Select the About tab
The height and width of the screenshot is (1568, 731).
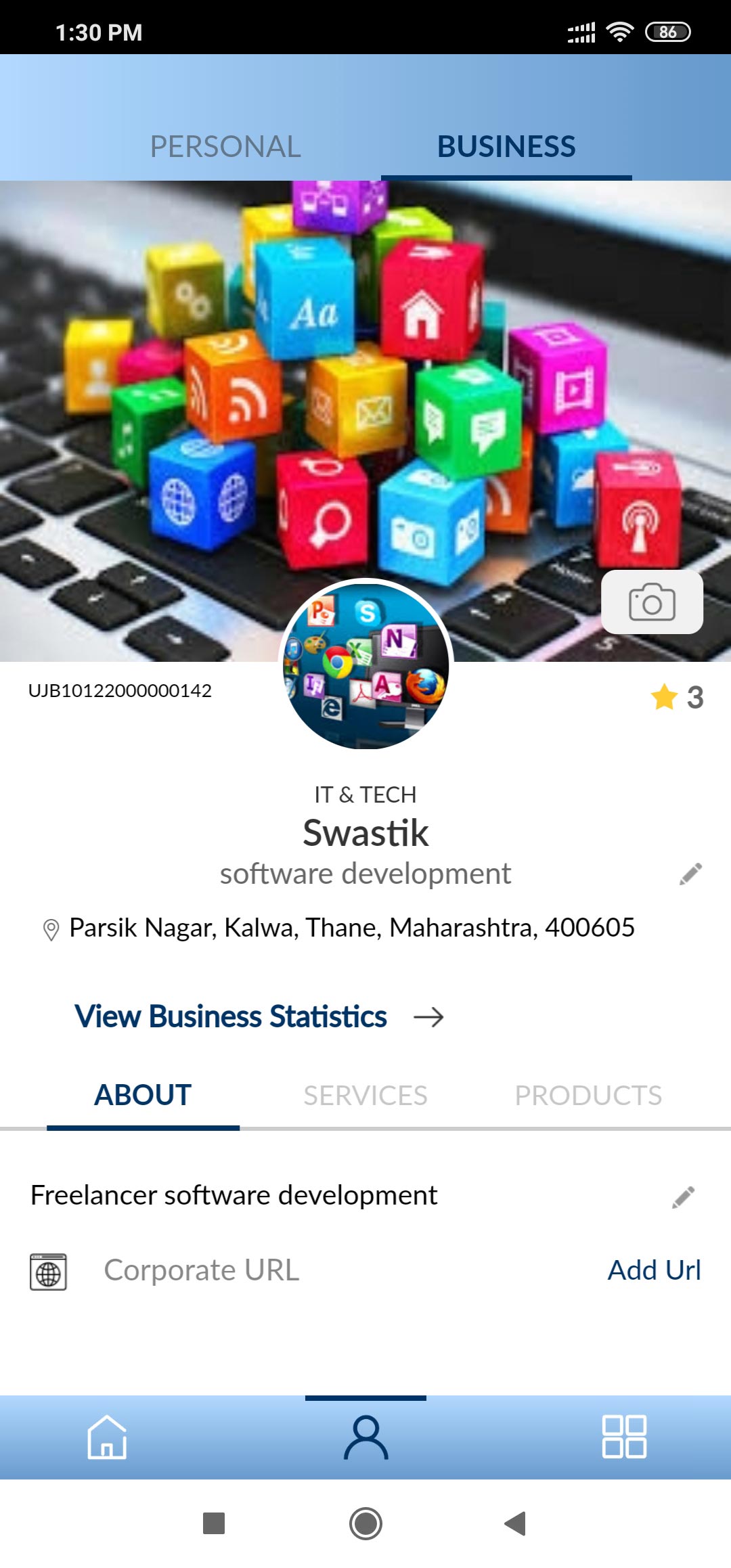[143, 1095]
